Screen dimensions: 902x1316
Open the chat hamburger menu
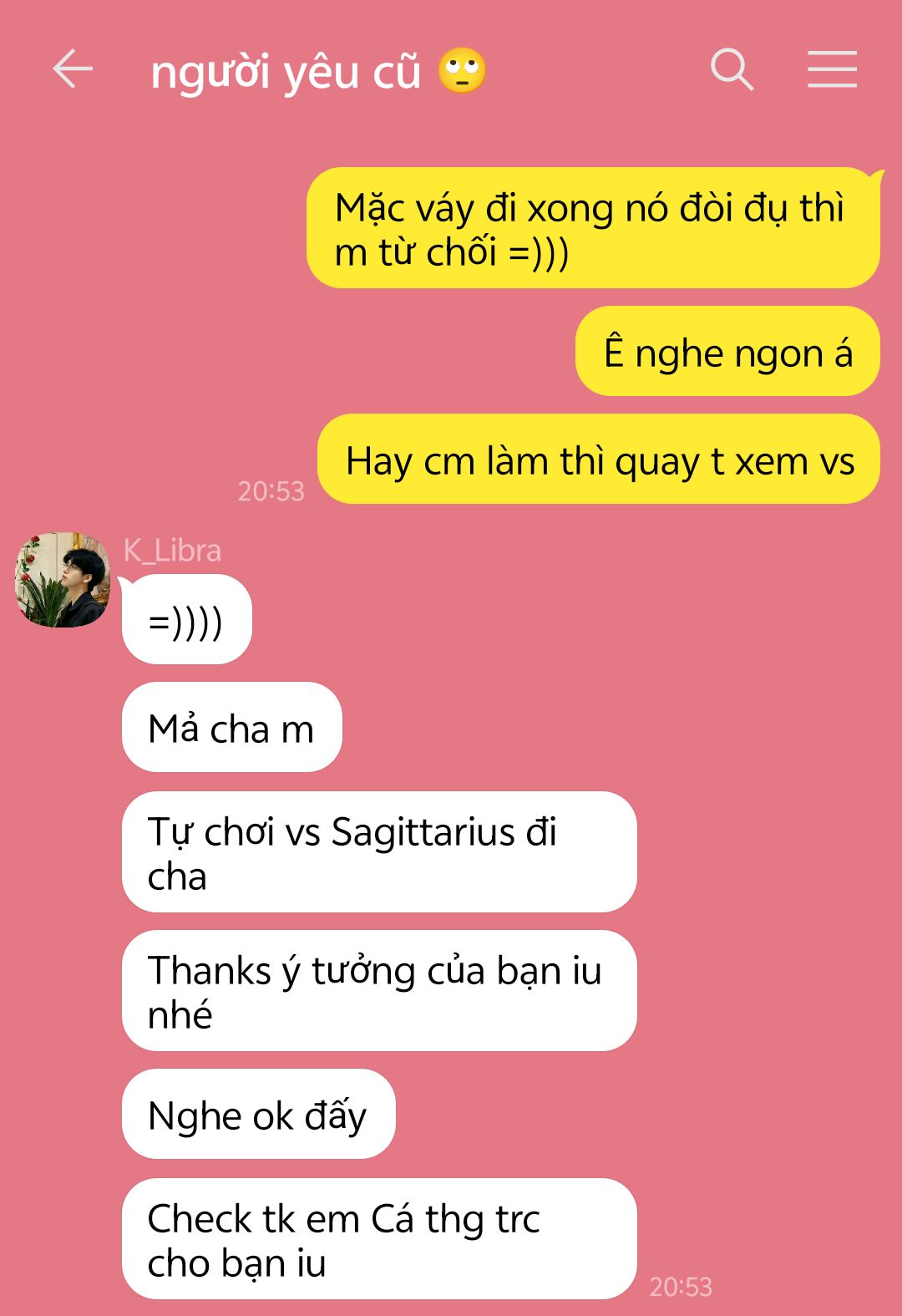[832, 69]
